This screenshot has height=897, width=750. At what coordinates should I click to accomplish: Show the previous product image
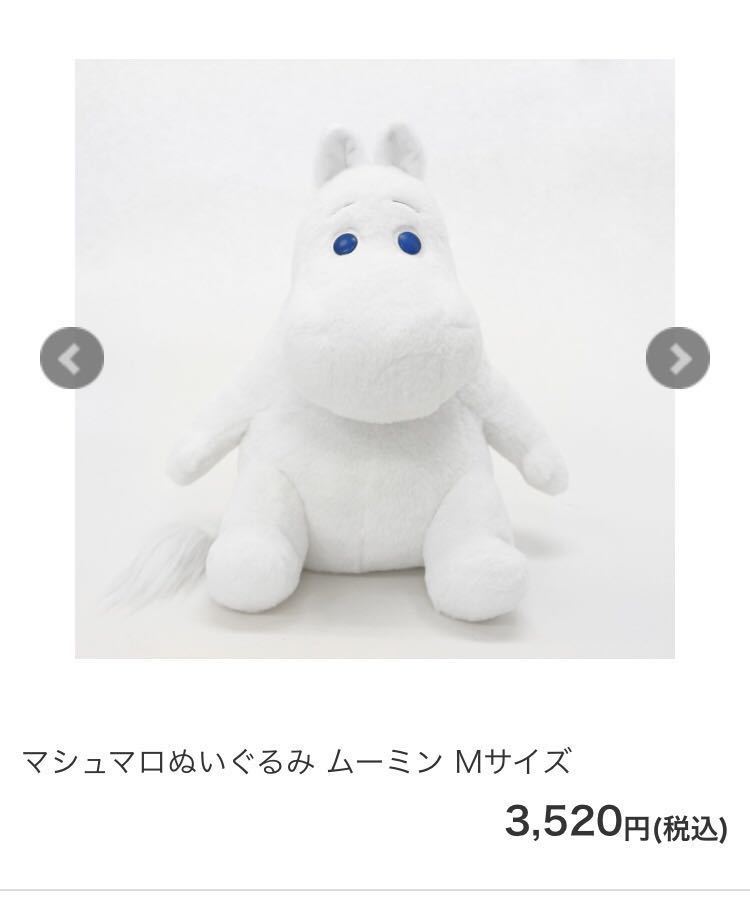pos(71,357)
